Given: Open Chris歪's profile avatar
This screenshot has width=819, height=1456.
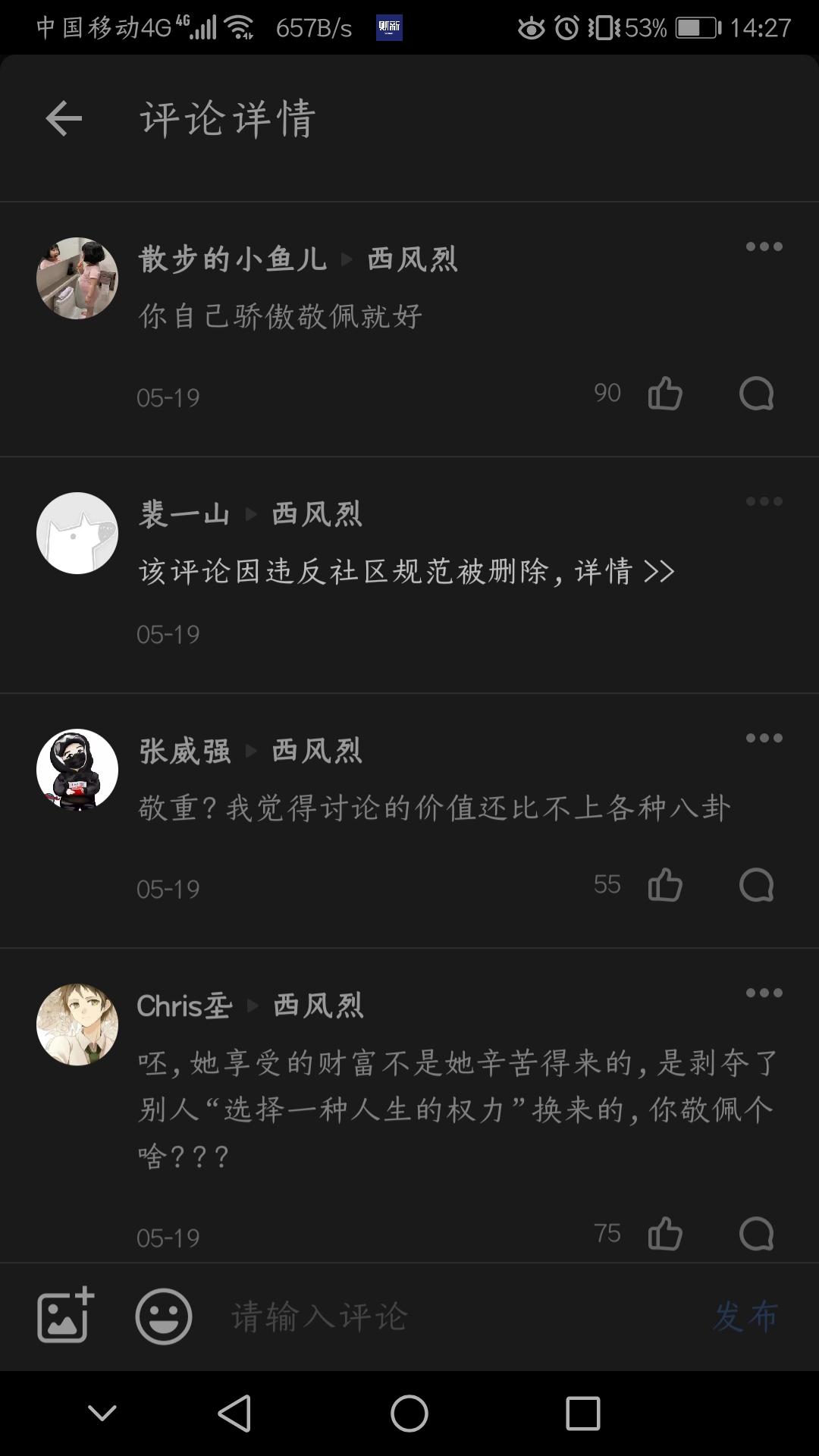Looking at the screenshot, I should tap(77, 1025).
